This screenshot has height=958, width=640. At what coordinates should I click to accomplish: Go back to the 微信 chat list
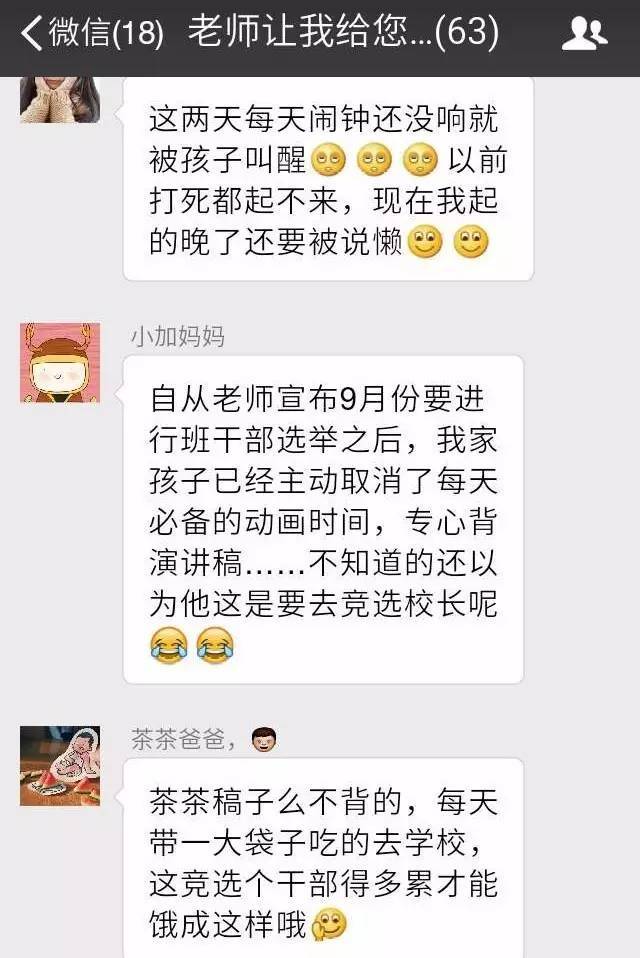(x=90, y=34)
